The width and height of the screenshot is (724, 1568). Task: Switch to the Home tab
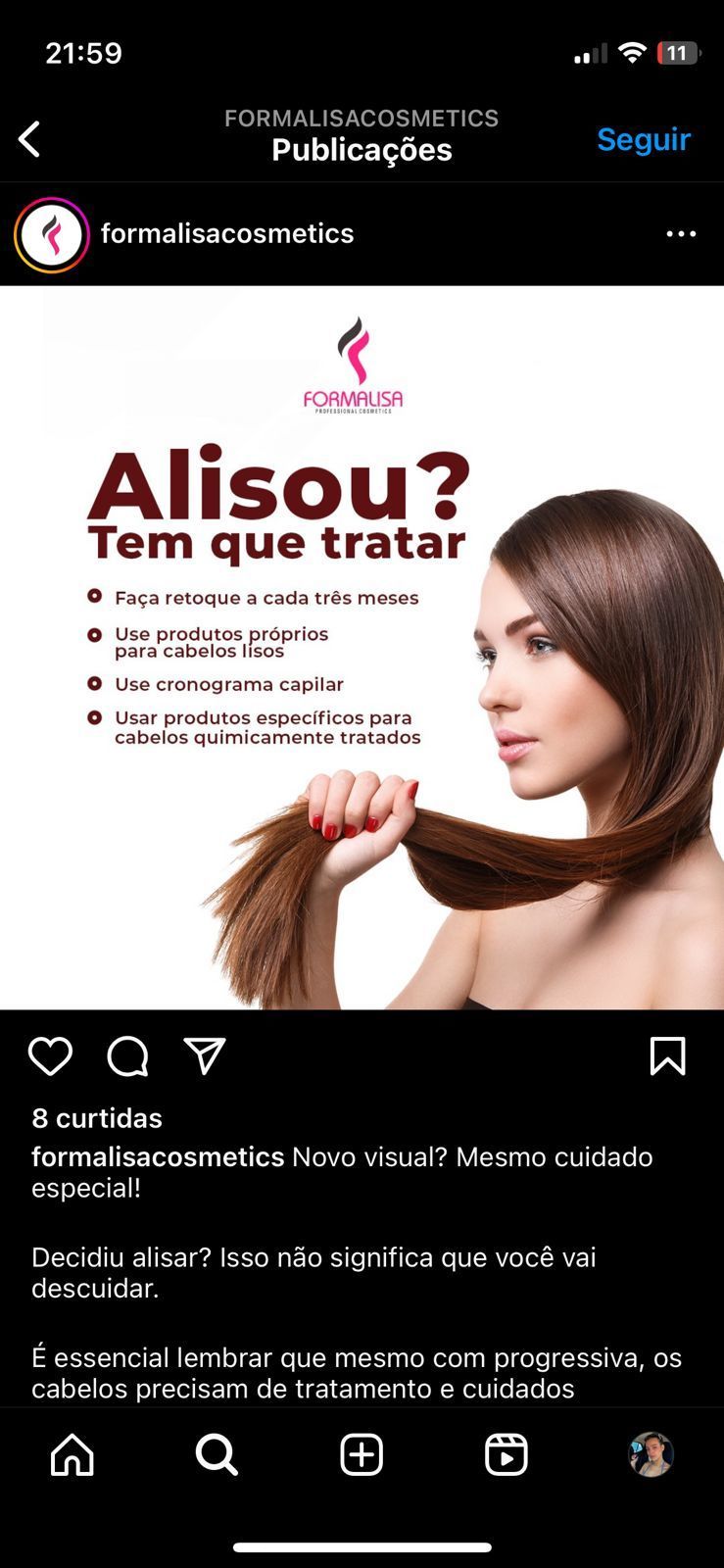click(x=72, y=1455)
